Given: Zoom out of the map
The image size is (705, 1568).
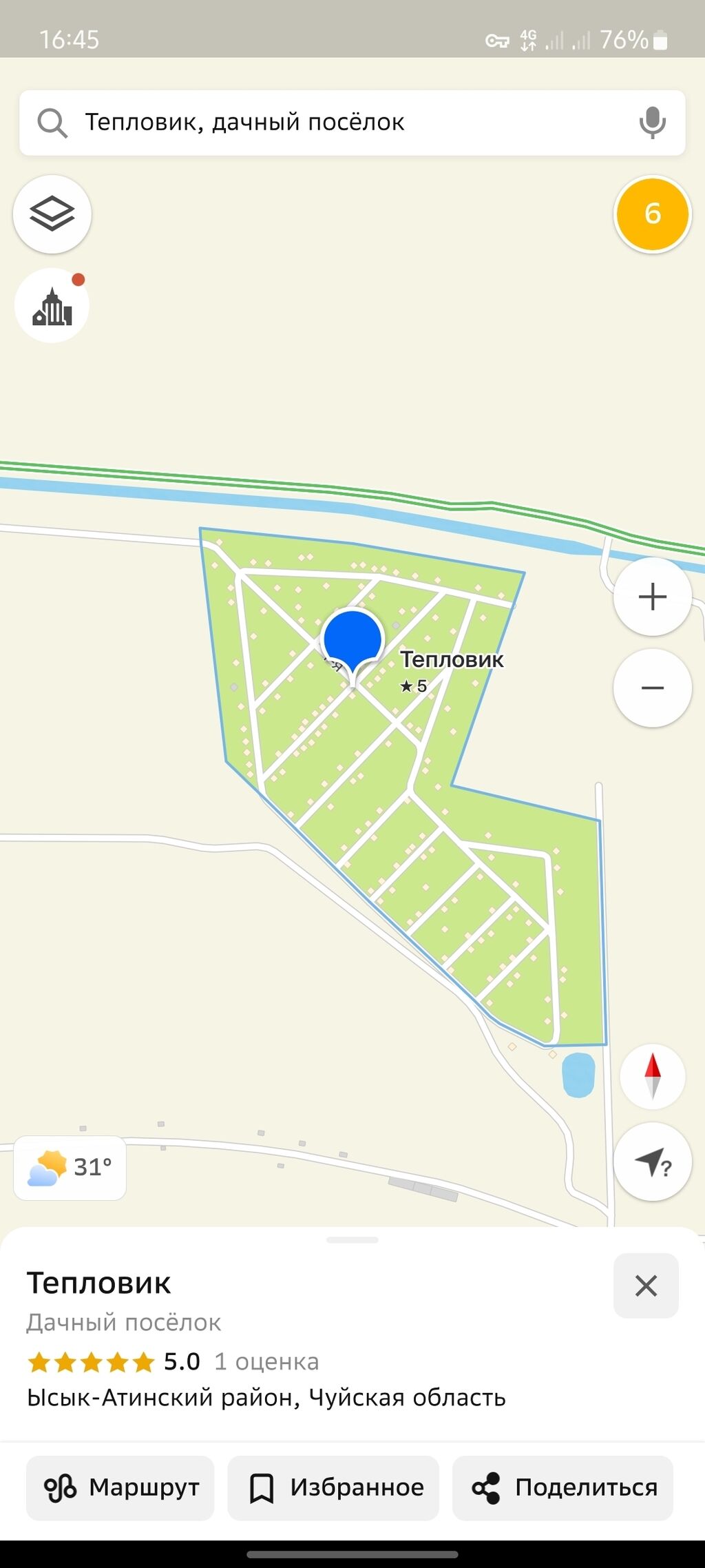Looking at the screenshot, I should tap(652, 688).
